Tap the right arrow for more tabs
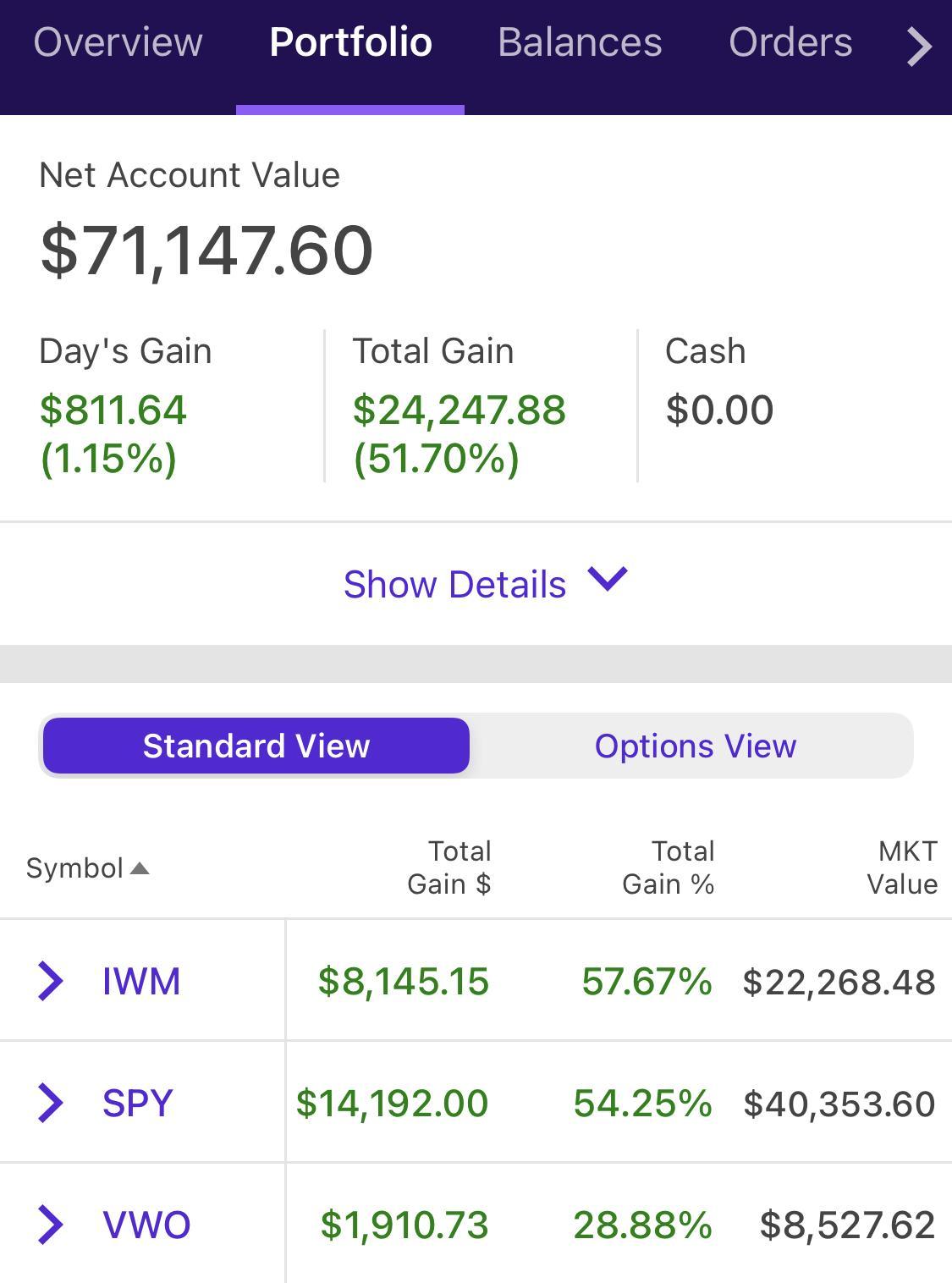This screenshot has height=1283, width=952. pos(919,46)
